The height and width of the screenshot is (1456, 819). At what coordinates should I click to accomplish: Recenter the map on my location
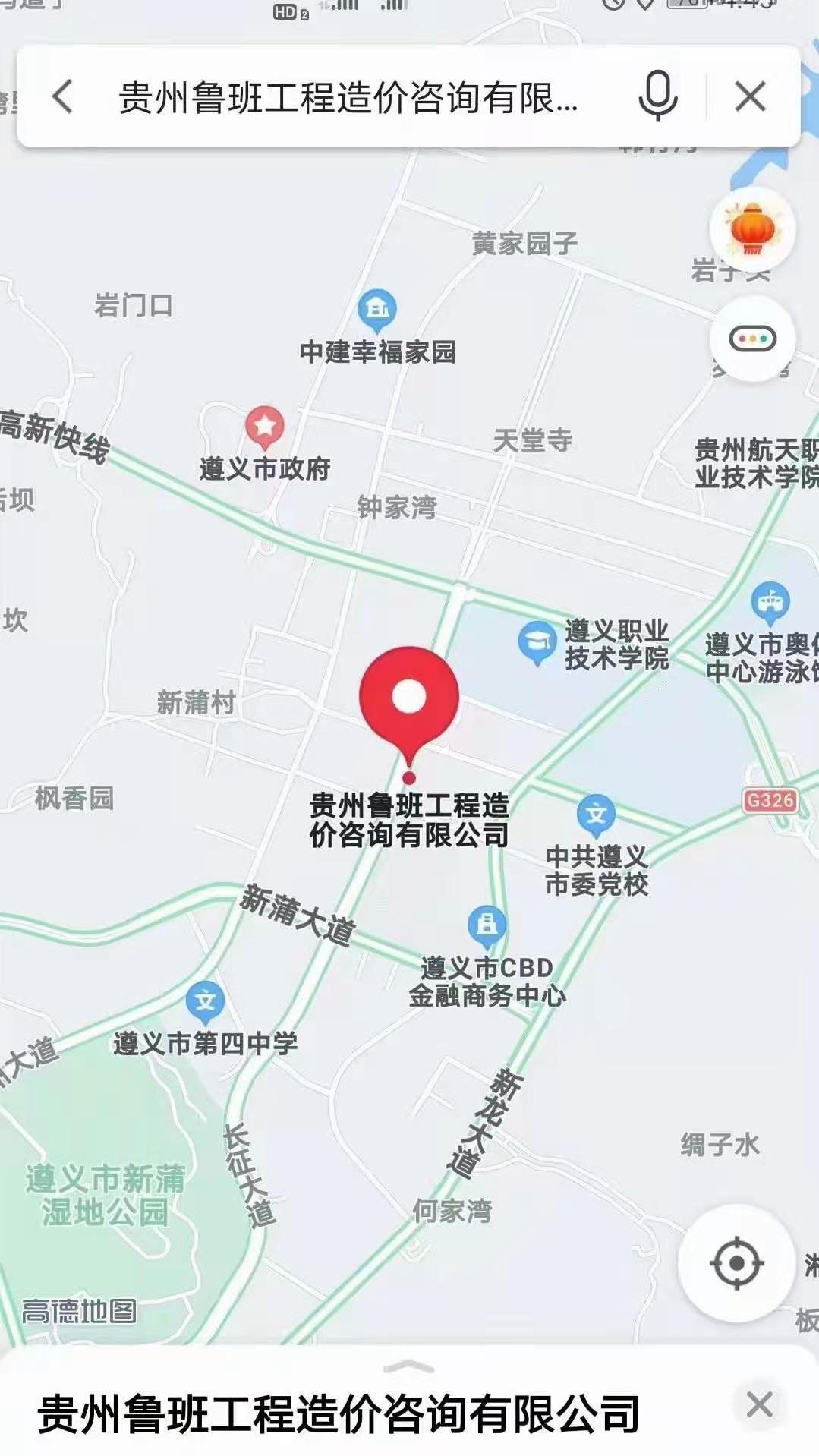pyautogui.click(x=736, y=1263)
